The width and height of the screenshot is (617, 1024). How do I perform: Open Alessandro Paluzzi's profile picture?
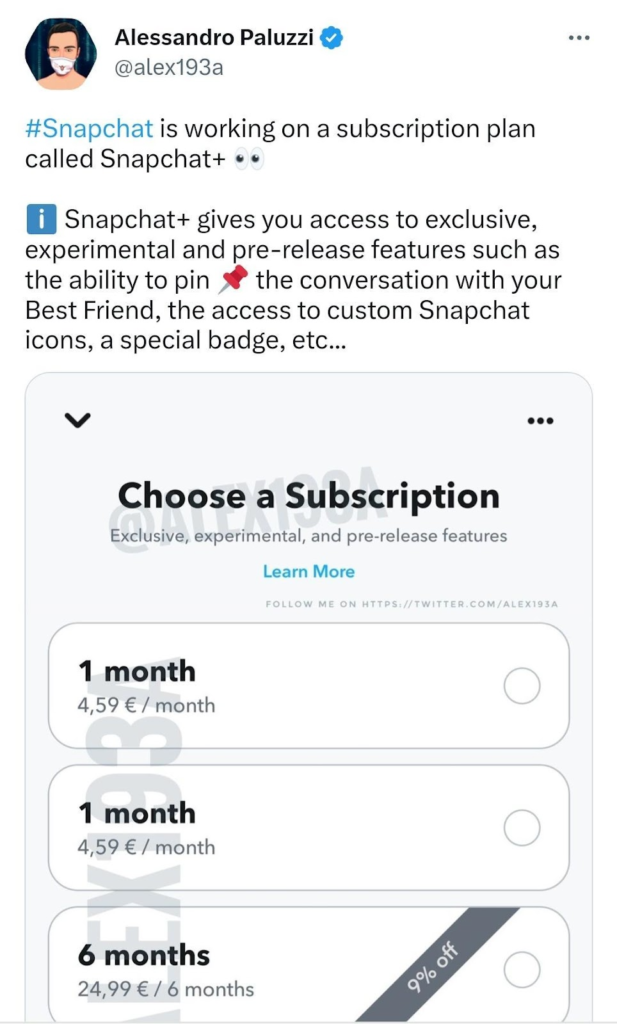[61, 54]
